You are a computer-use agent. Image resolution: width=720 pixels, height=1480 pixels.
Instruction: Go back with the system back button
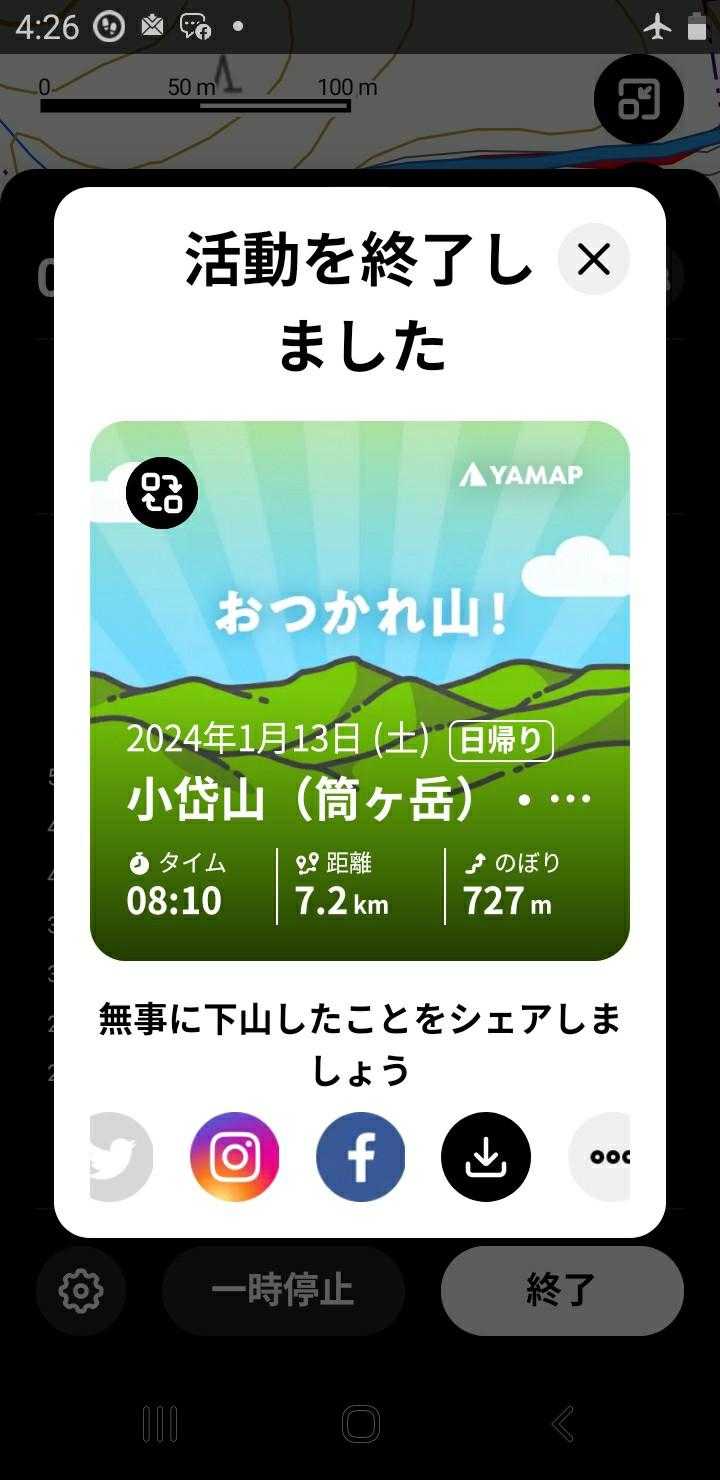[563, 1423]
